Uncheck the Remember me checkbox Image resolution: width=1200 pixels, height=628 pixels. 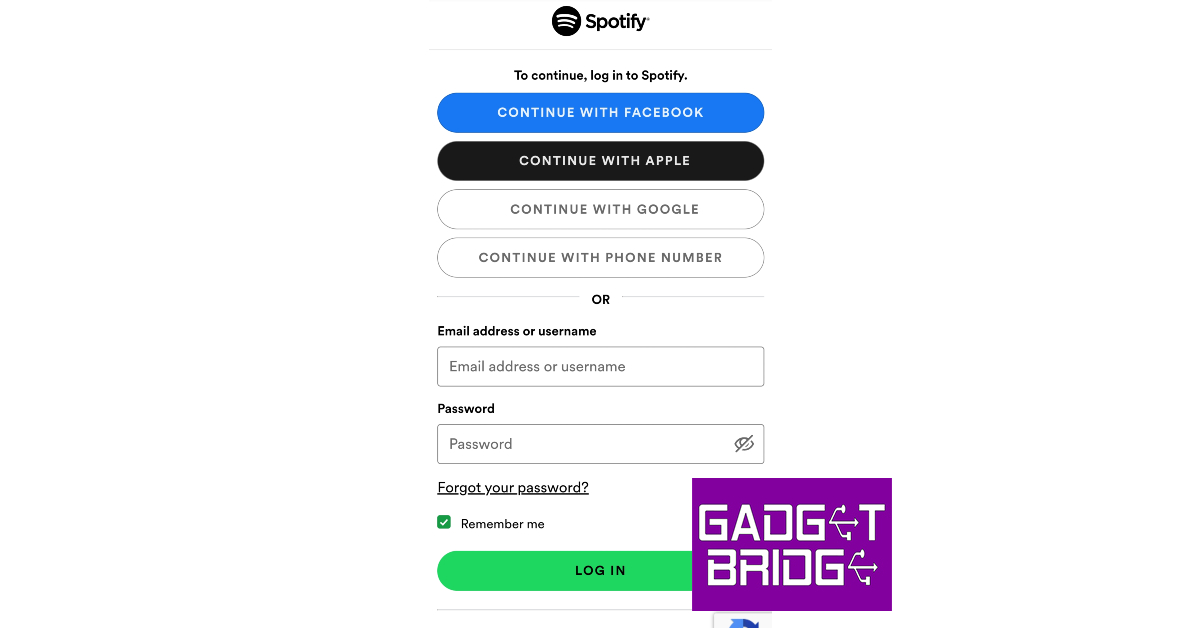tap(444, 522)
